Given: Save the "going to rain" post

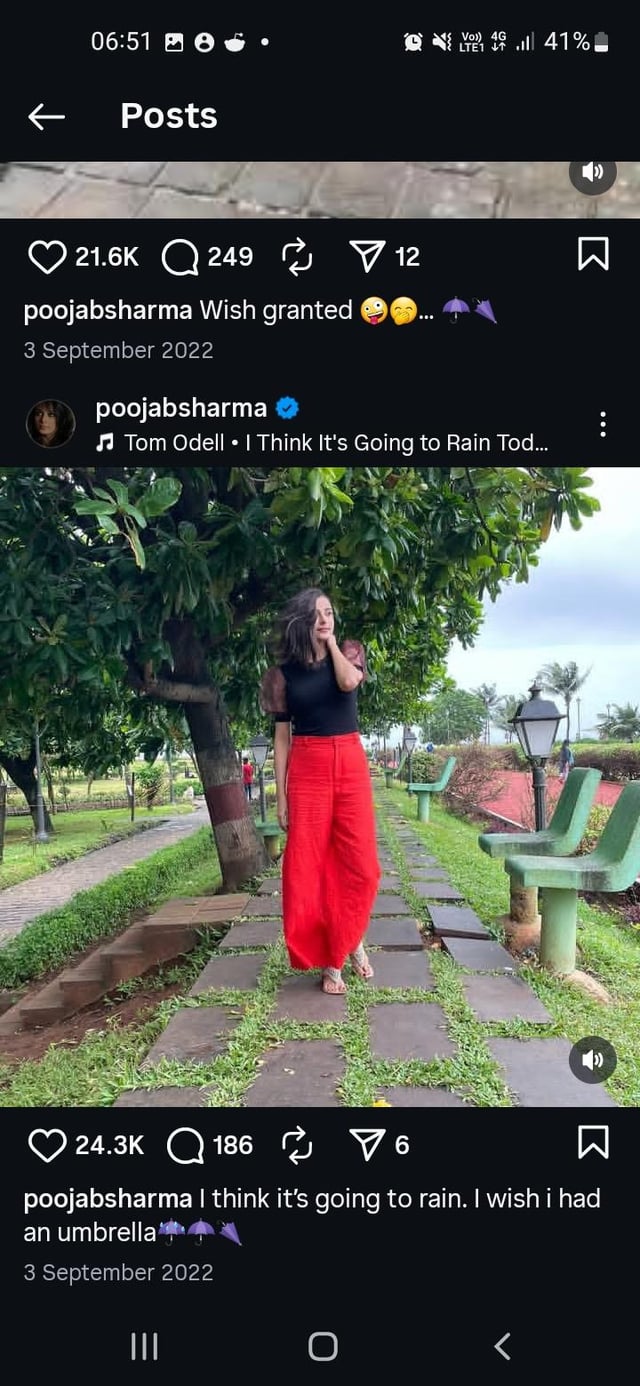Looking at the screenshot, I should click(x=593, y=1141).
